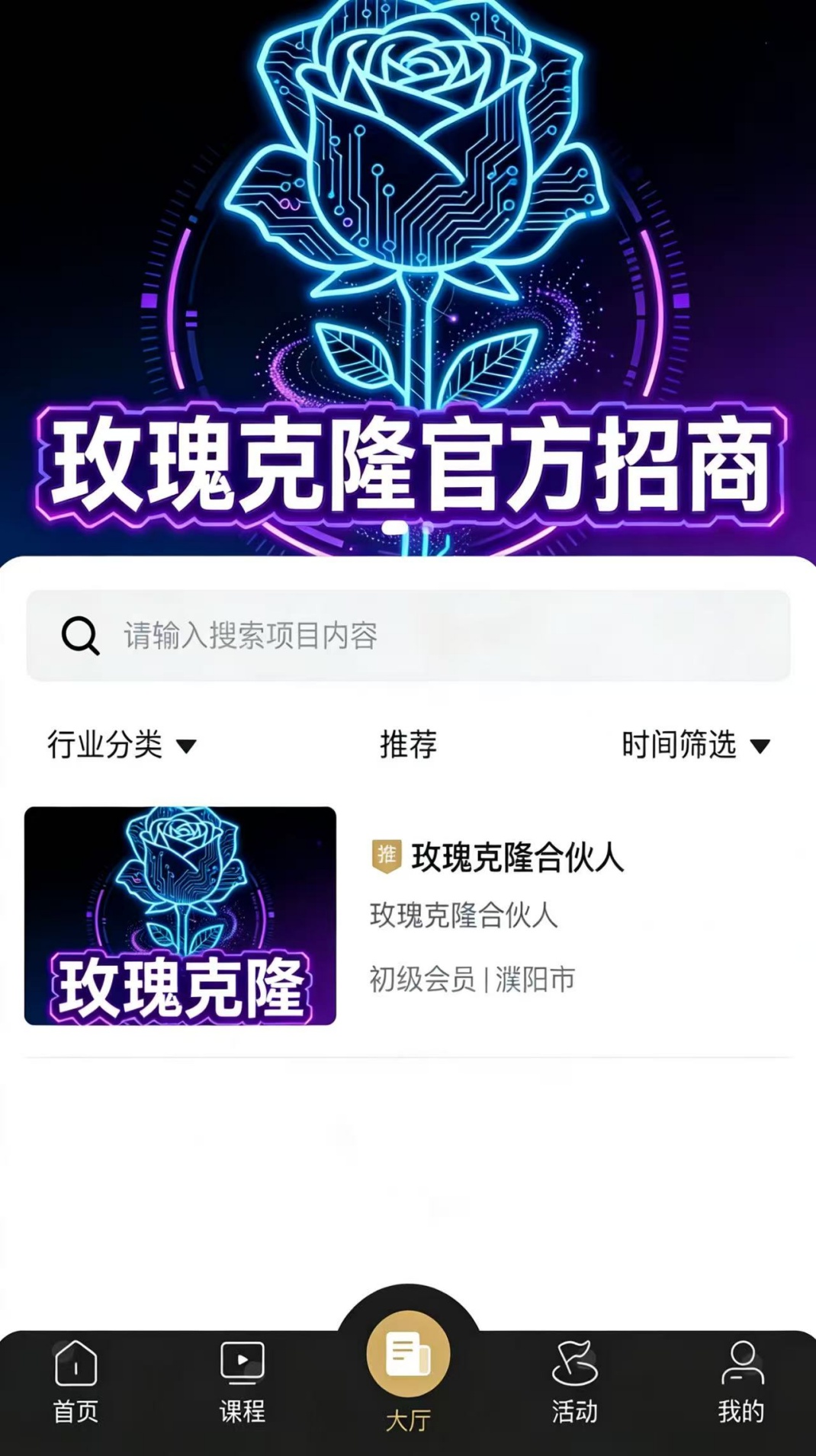Click the gold 推 recommendation badge
This screenshot has height=1456, width=816.
(385, 857)
